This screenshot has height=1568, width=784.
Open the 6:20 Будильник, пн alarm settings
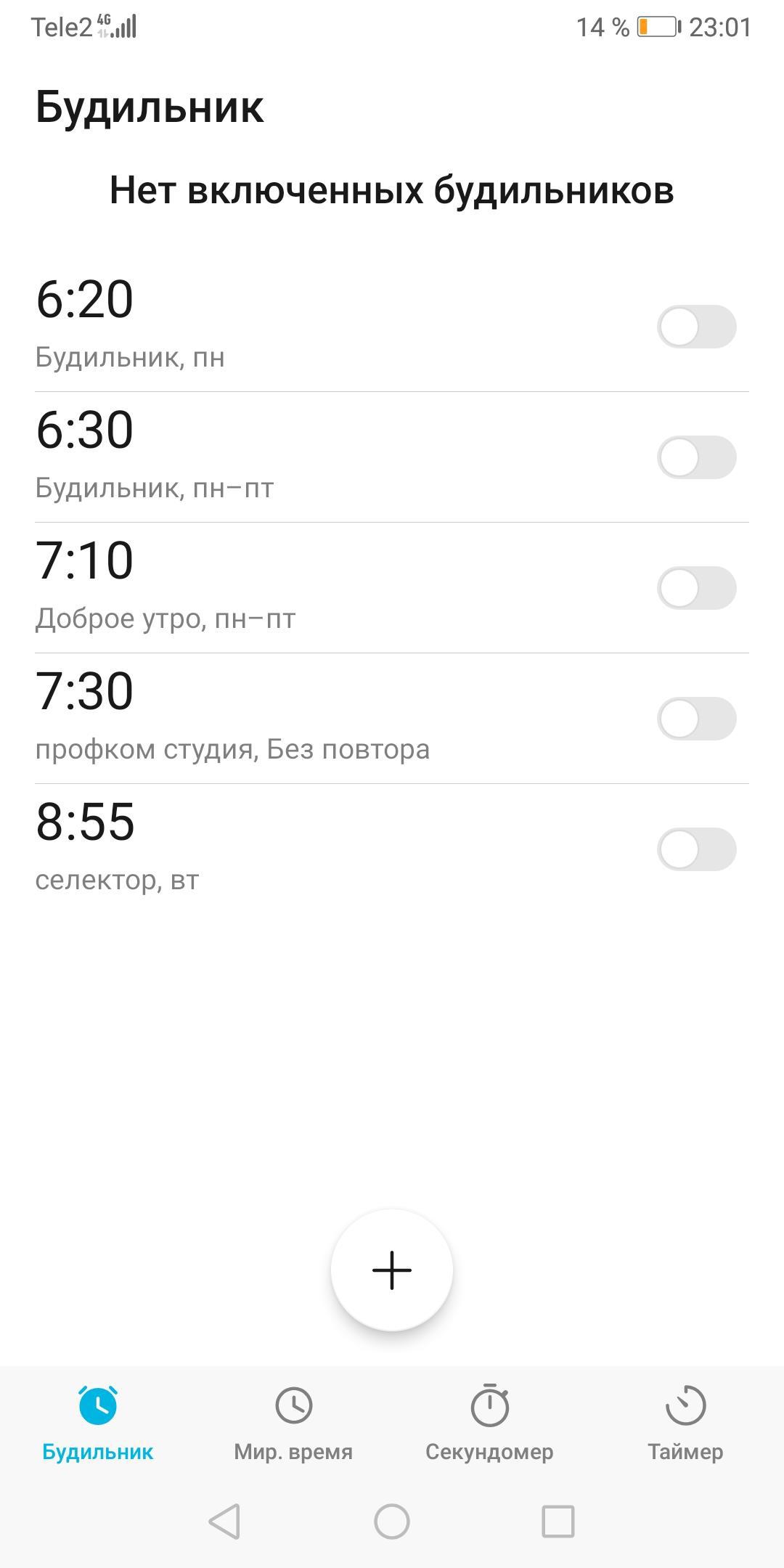coord(290,325)
